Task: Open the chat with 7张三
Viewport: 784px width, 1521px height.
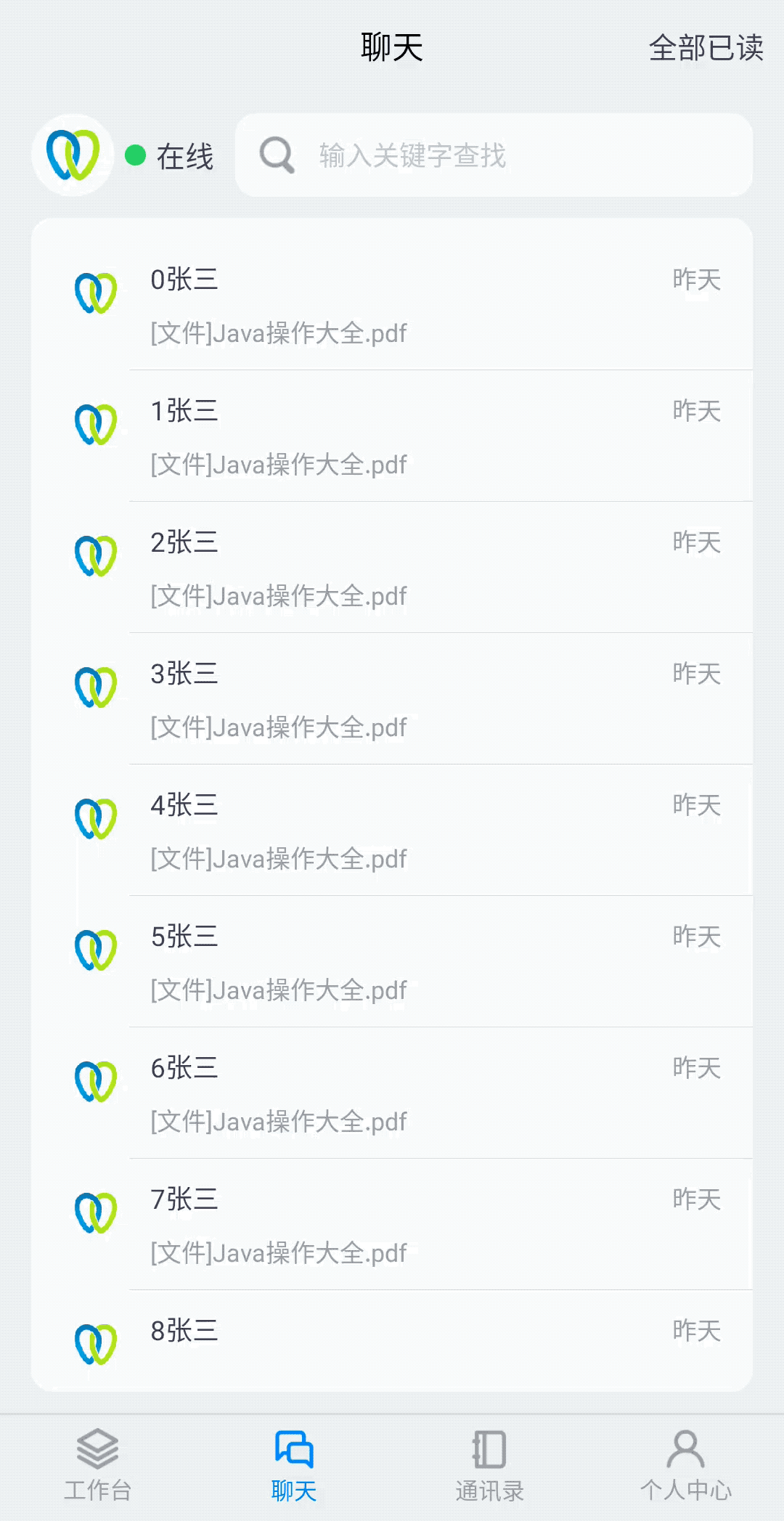Action: point(392,1225)
